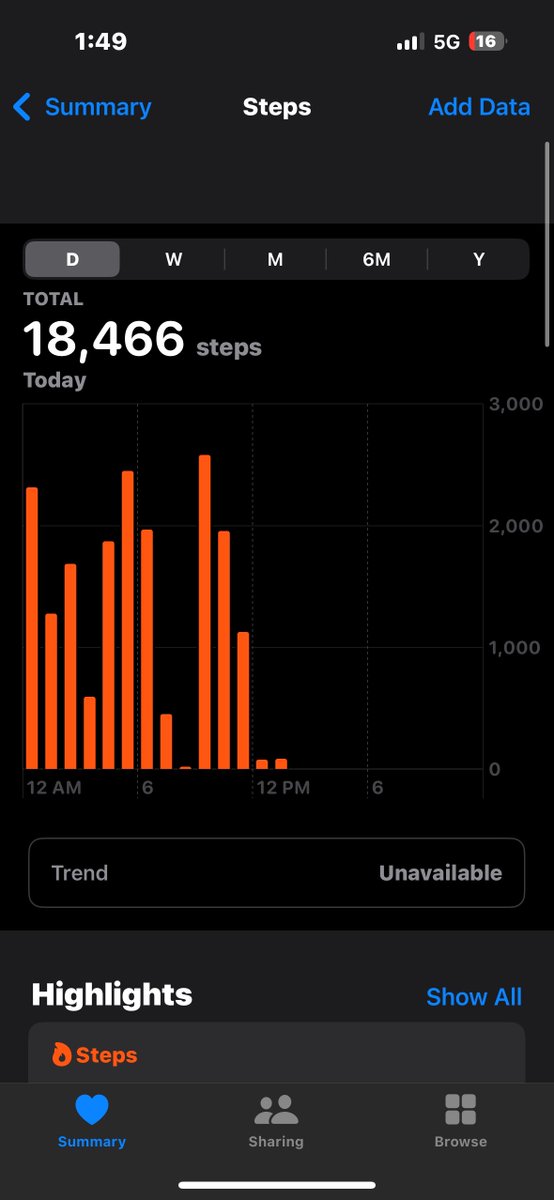Switch to the Y year view
The height and width of the screenshot is (1200, 554).
pos(478,259)
